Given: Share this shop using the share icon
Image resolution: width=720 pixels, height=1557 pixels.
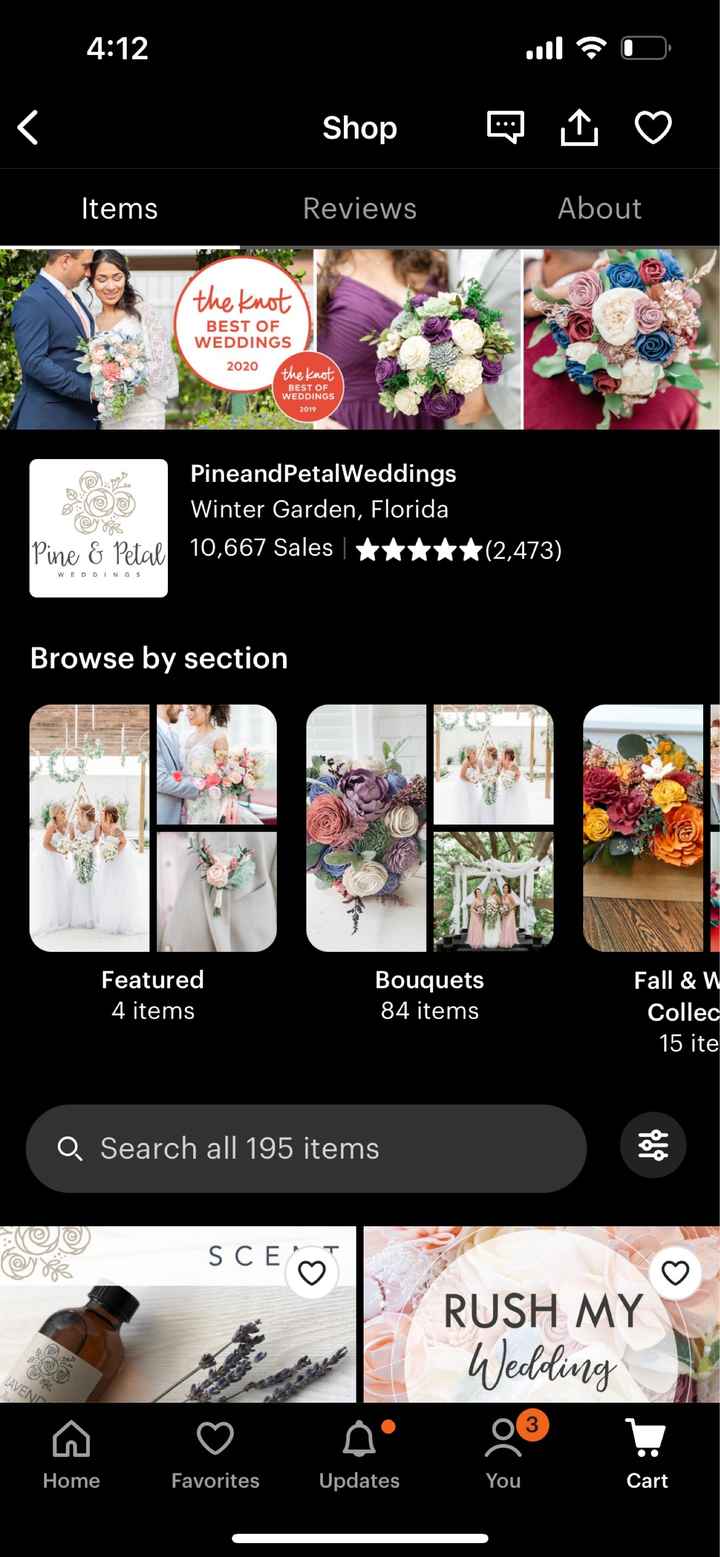Looking at the screenshot, I should (x=579, y=127).
